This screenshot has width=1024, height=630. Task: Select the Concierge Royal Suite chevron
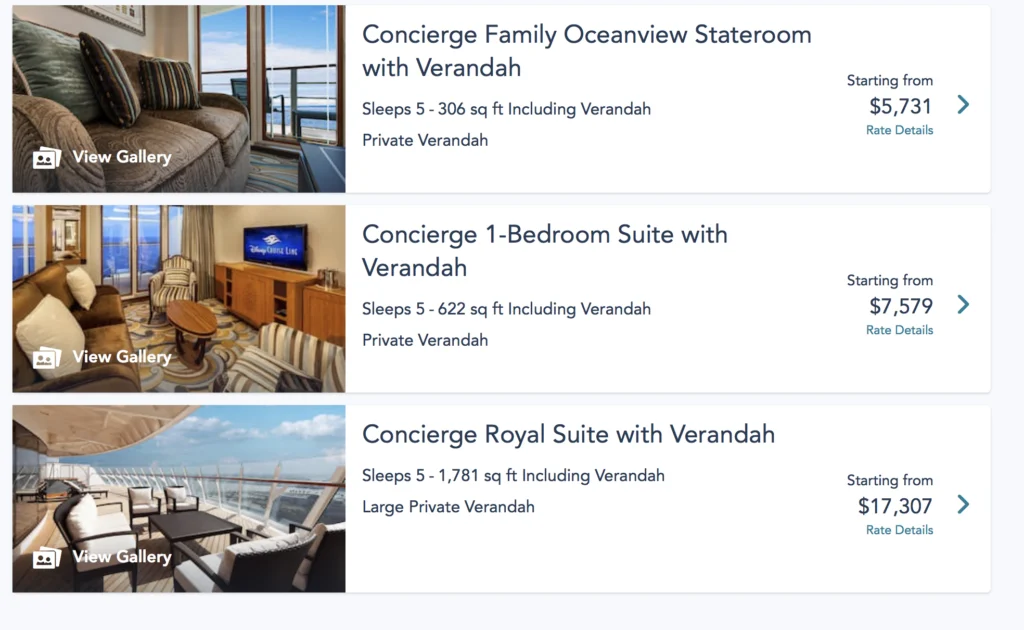click(963, 504)
